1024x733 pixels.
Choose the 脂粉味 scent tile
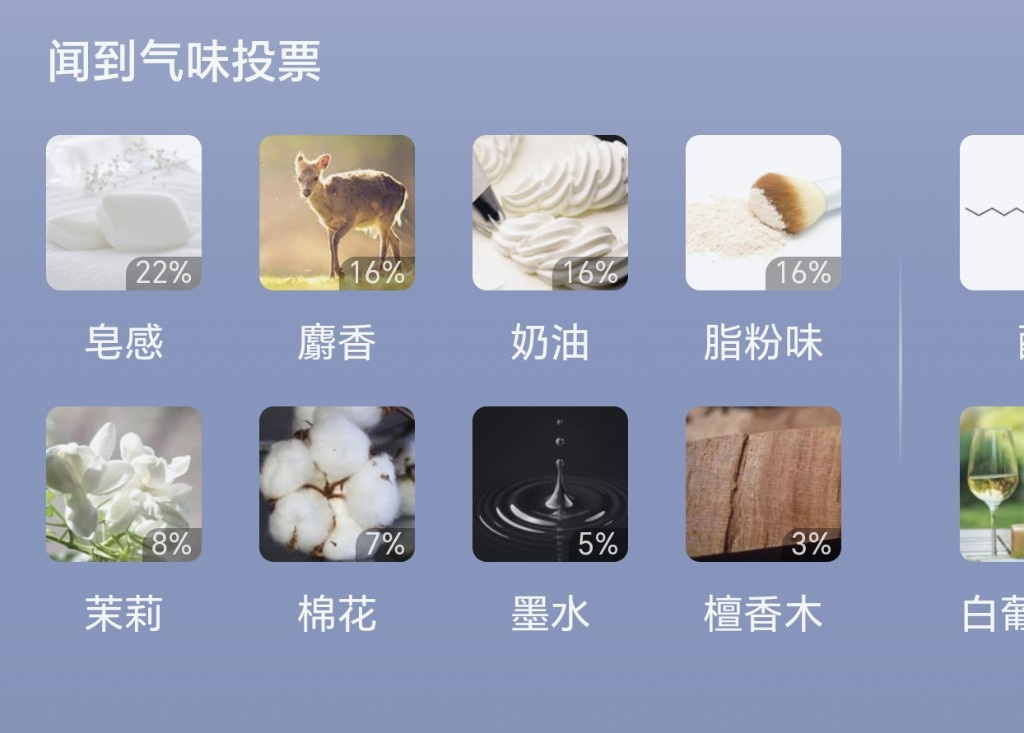click(x=763, y=213)
